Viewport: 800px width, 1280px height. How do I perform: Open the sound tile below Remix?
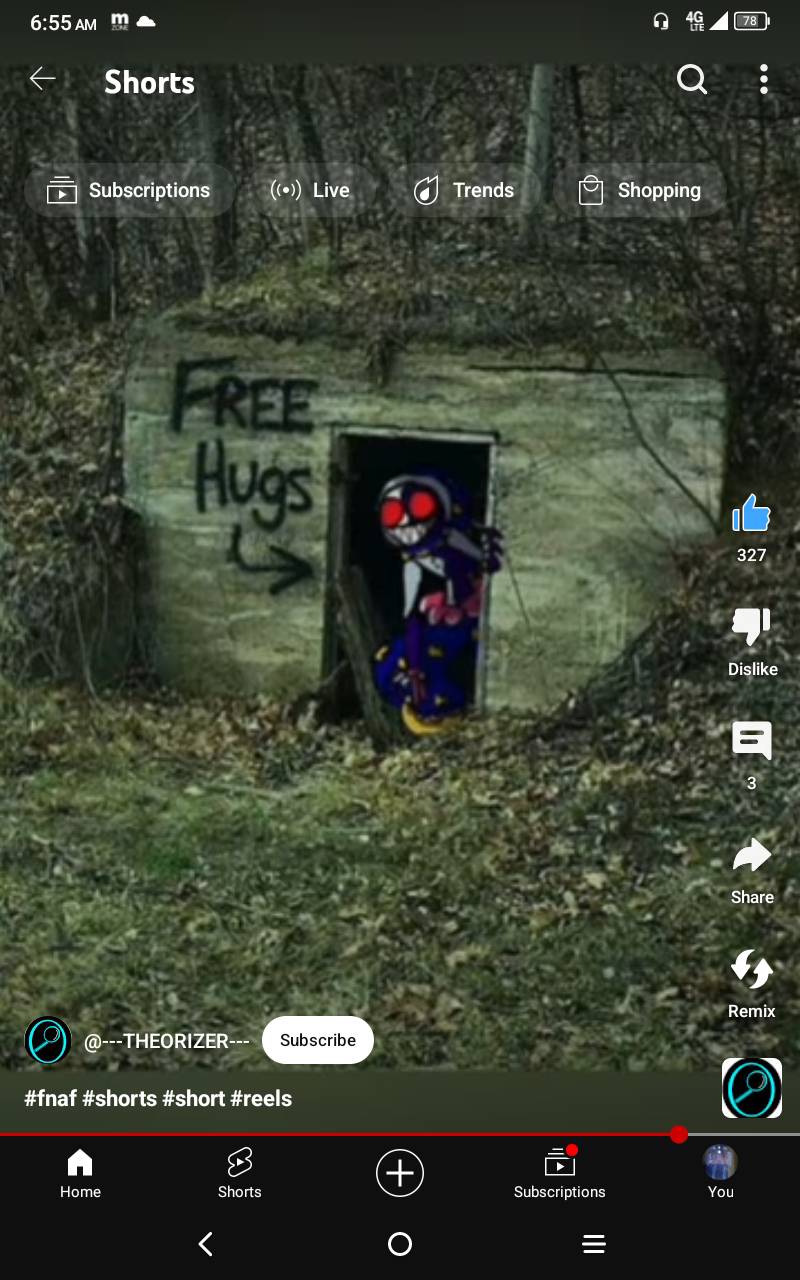[751, 1087]
